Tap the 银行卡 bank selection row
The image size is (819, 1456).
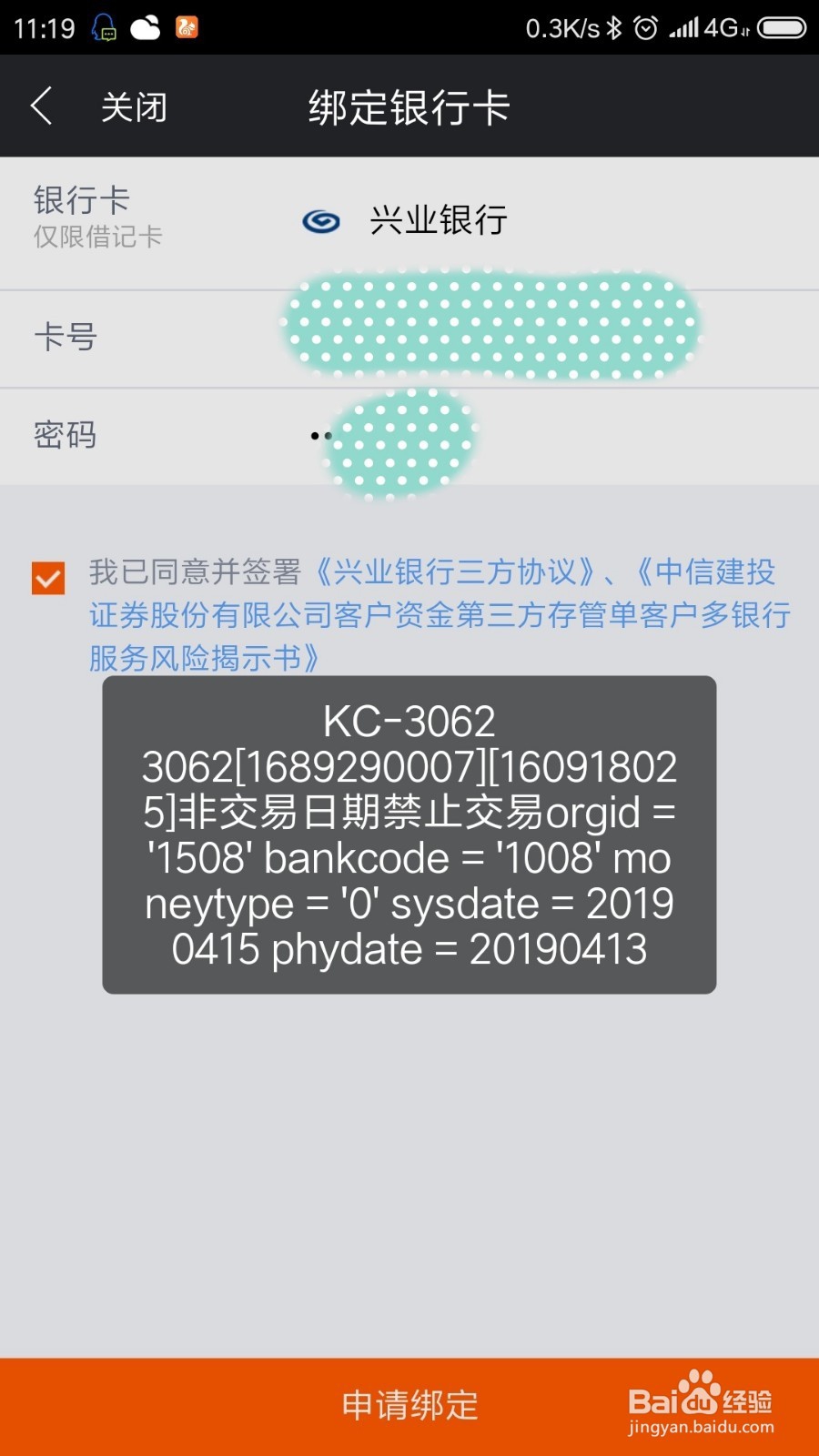[x=409, y=218]
